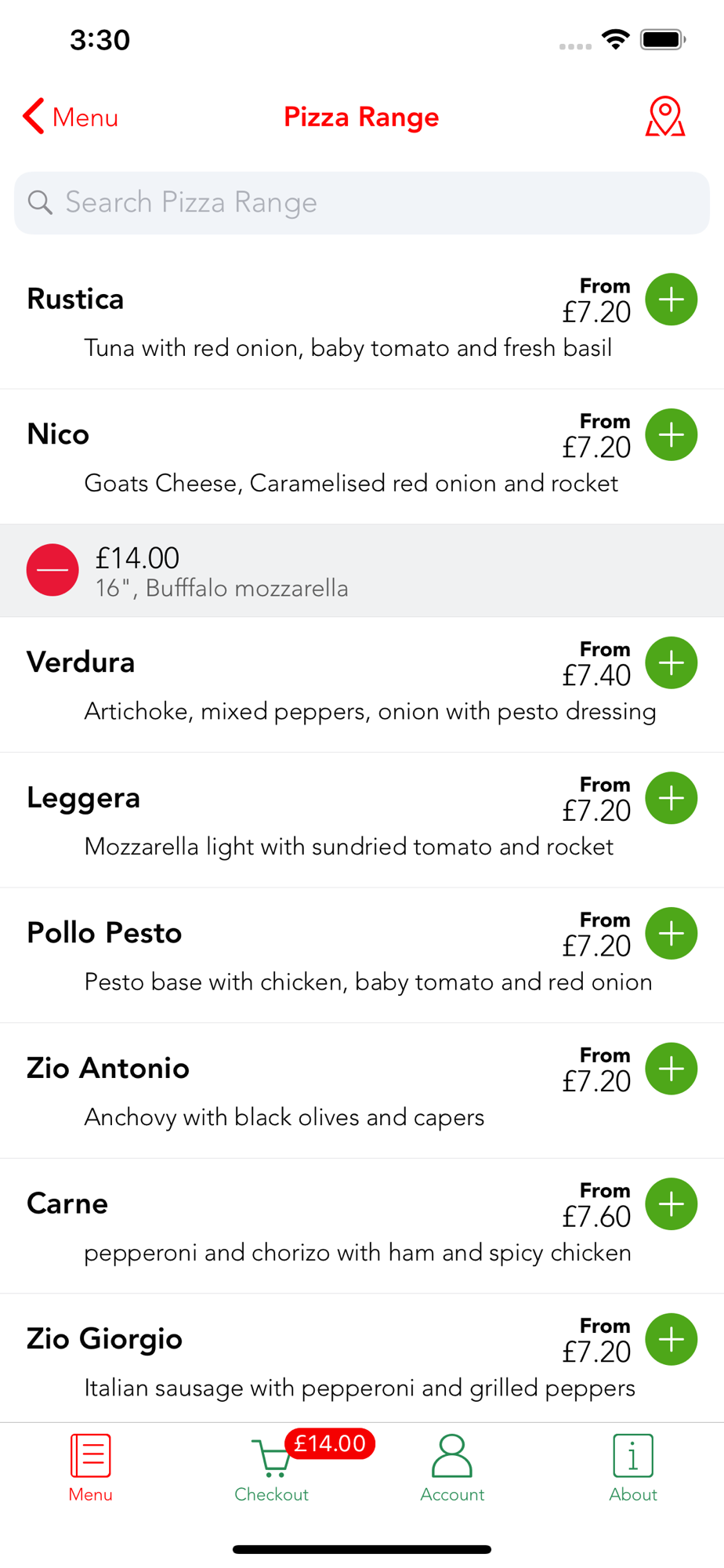Screen dimensions: 724x1568
Task: Add Leggera pizza with plus button
Action: click(672, 798)
